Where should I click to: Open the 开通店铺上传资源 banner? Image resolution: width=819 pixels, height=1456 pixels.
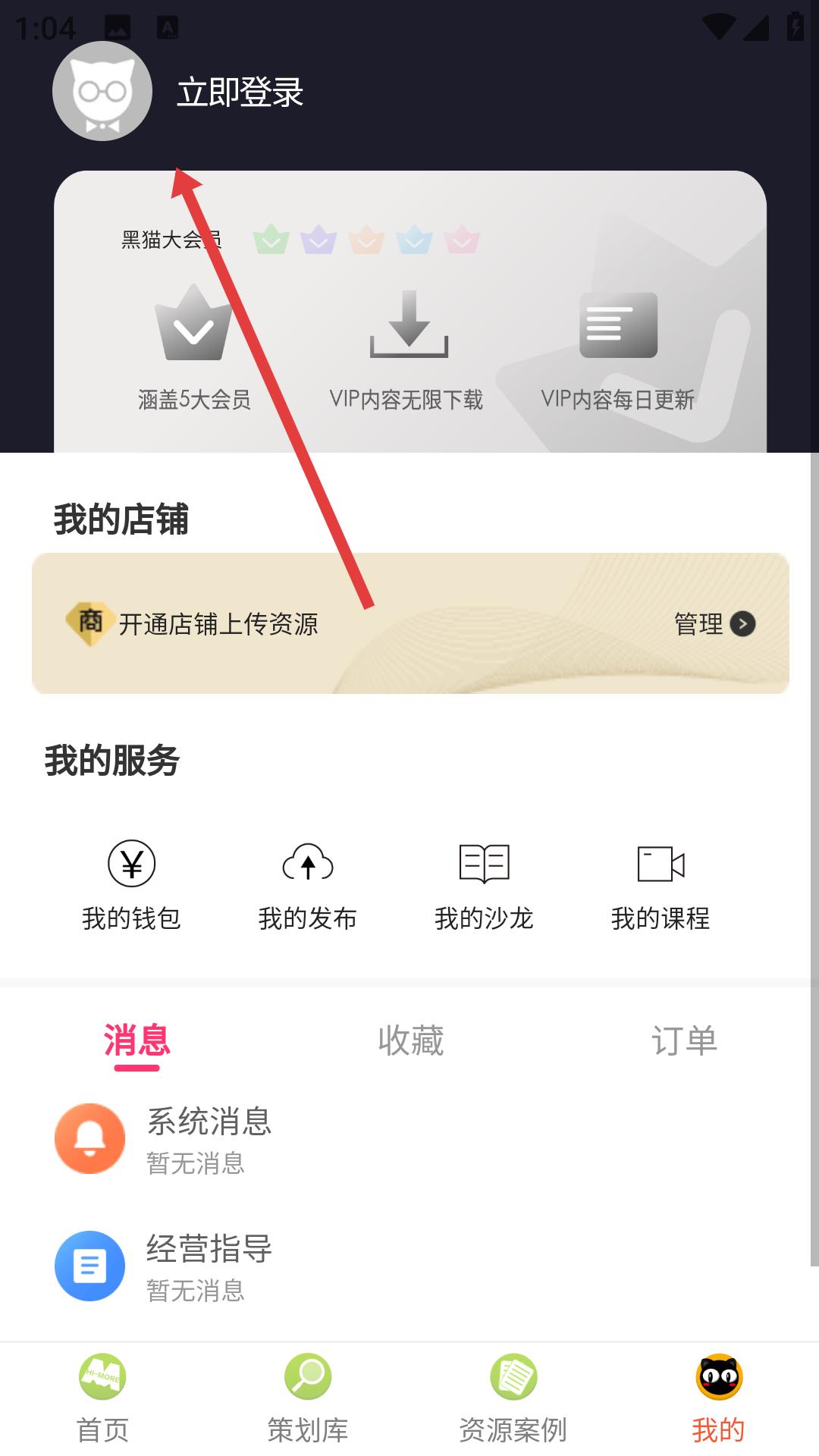tap(410, 623)
